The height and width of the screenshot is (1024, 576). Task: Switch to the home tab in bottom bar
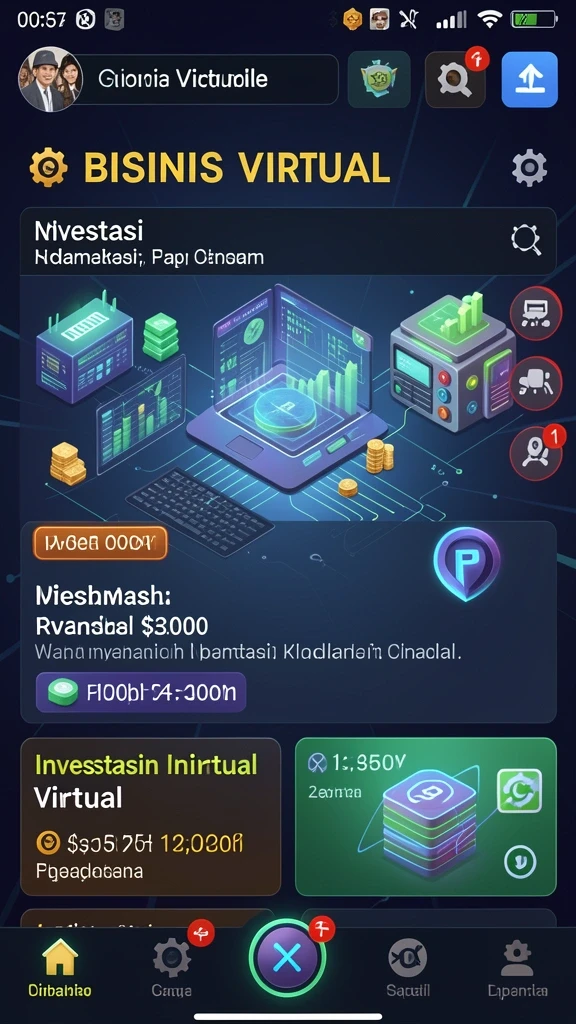click(x=59, y=967)
